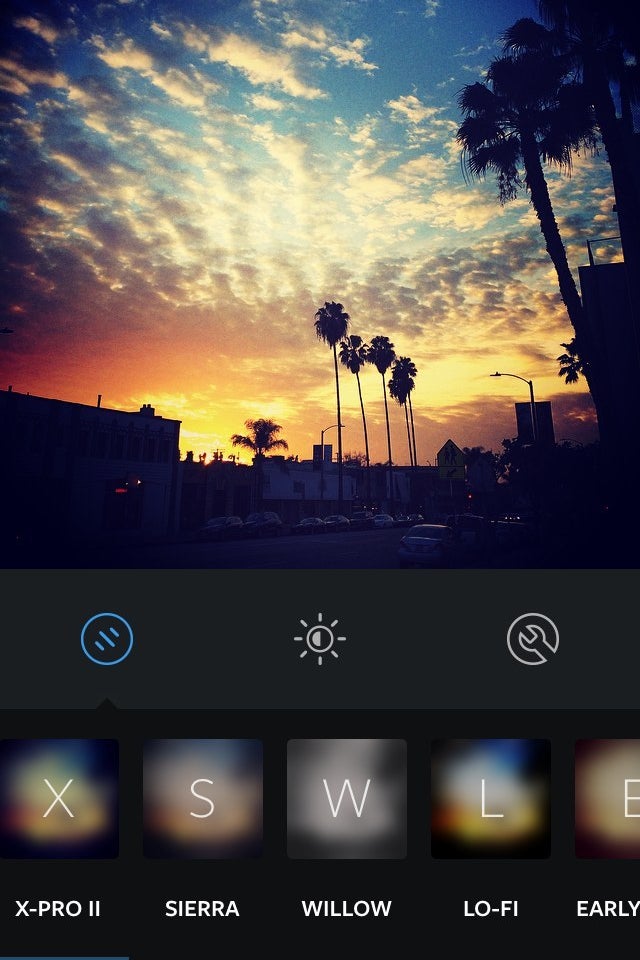This screenshot has width=640, height=960.
Task: Open the Lux brightness adjustment
Action: [320, 639]
